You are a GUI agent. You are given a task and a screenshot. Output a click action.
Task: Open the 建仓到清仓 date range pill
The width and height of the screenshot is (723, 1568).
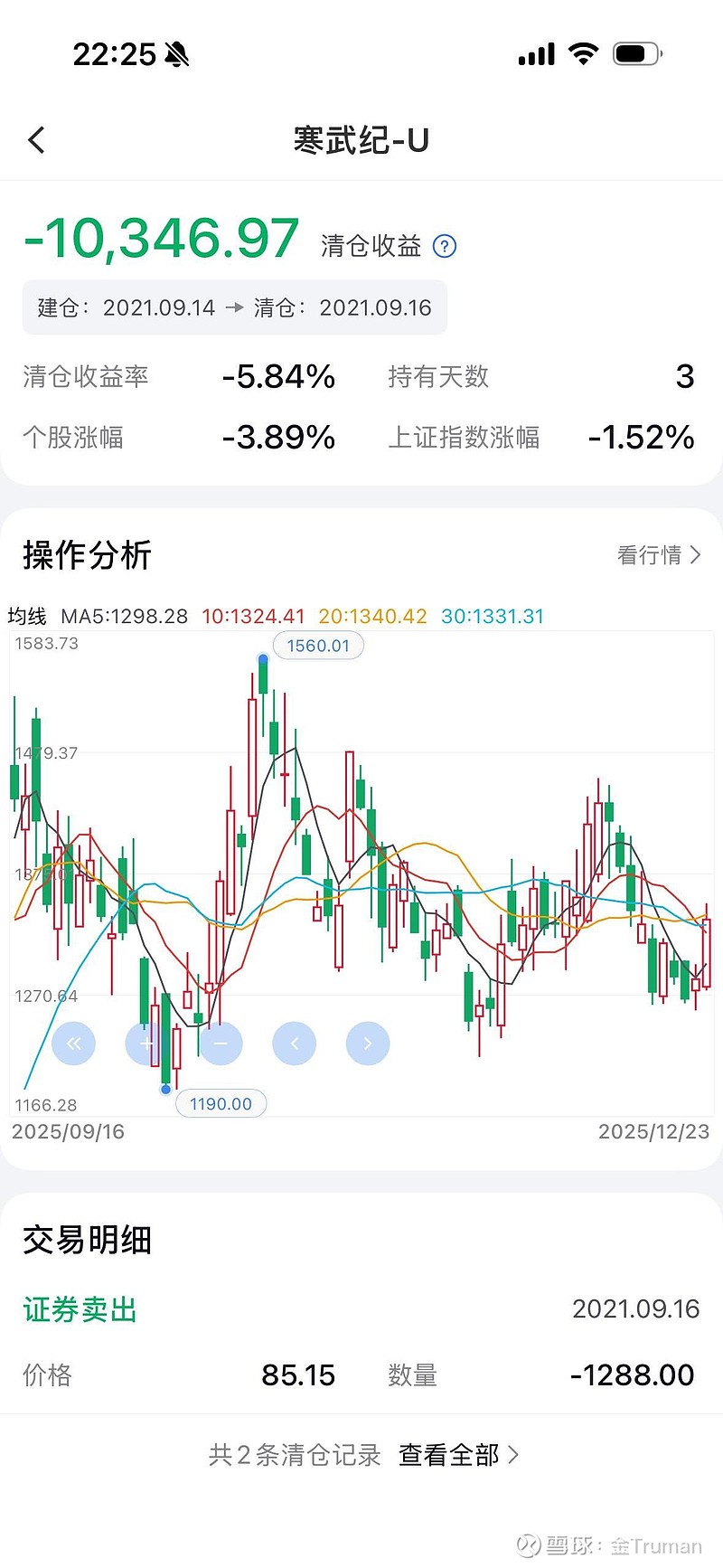(234, 307)
